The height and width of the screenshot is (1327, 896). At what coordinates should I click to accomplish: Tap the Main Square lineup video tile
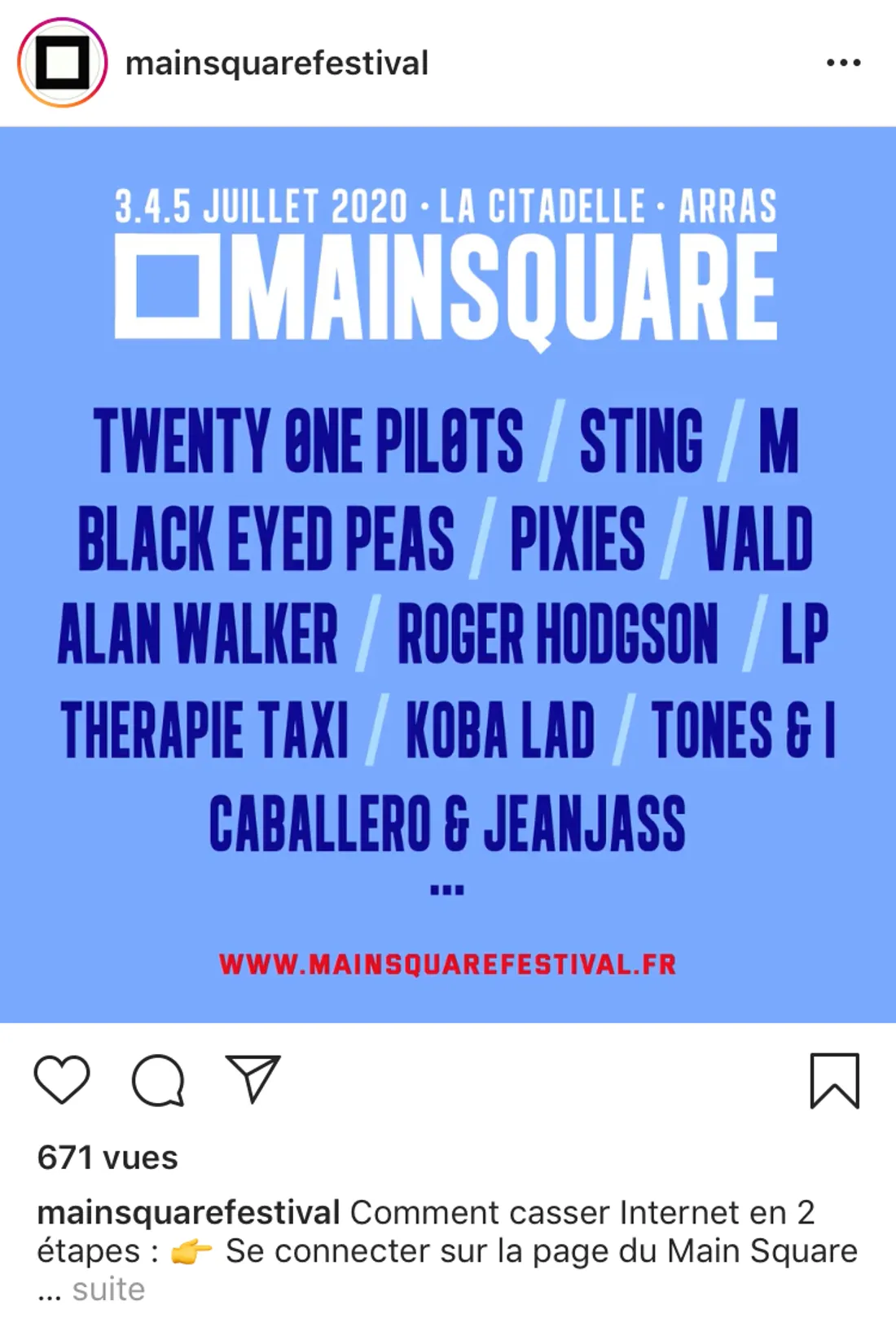click(448, 574)
